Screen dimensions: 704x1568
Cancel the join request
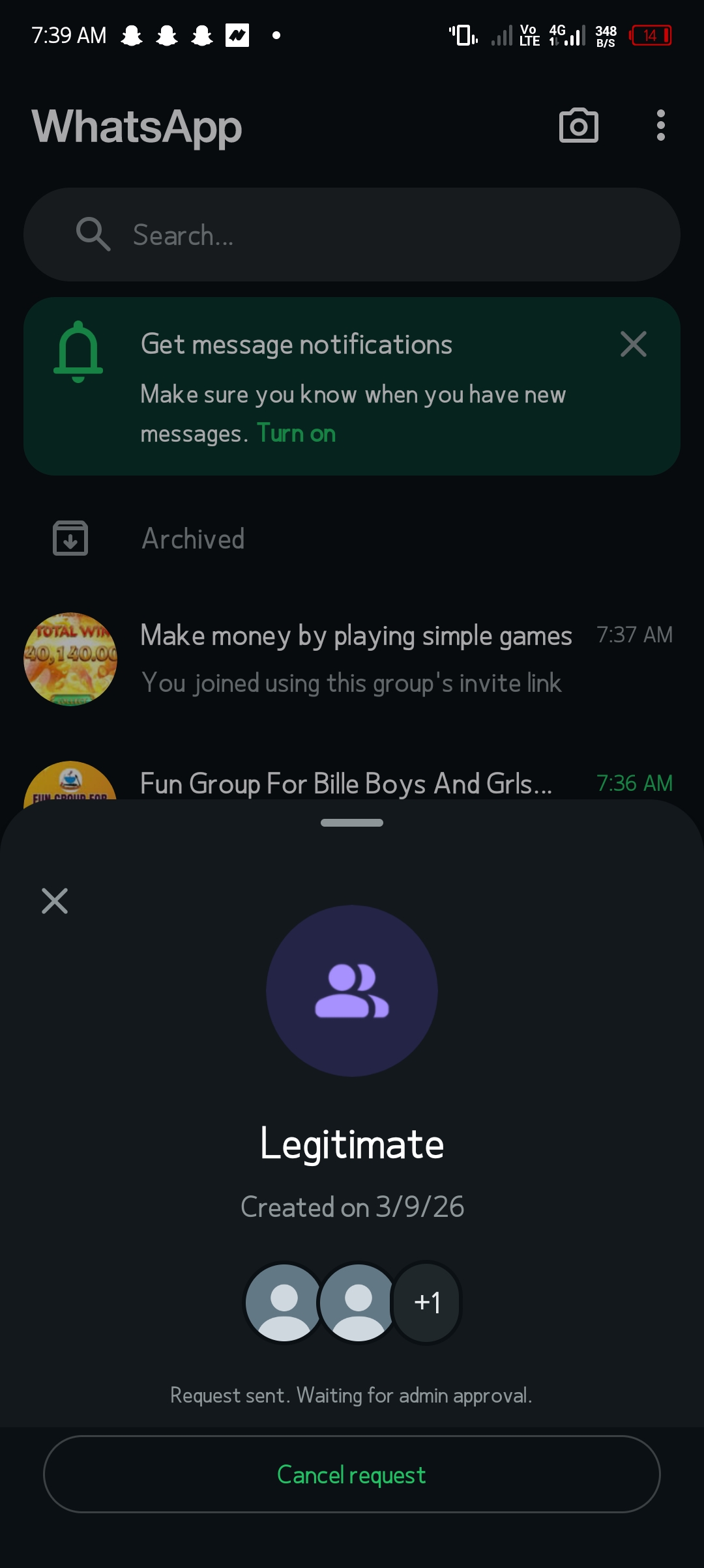pos(352,1474)
